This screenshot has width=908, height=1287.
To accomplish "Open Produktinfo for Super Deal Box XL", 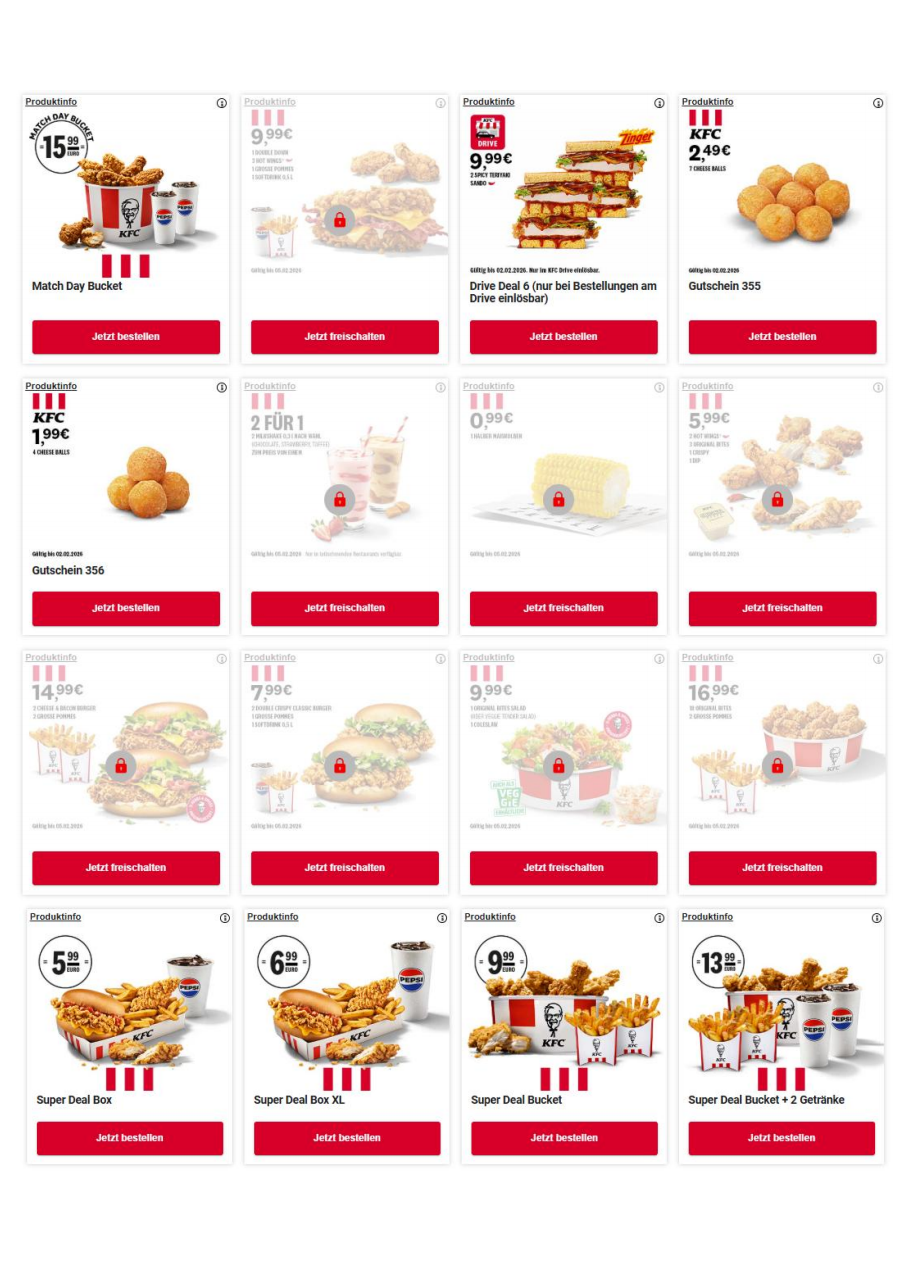I will click(x=272, y=917).
